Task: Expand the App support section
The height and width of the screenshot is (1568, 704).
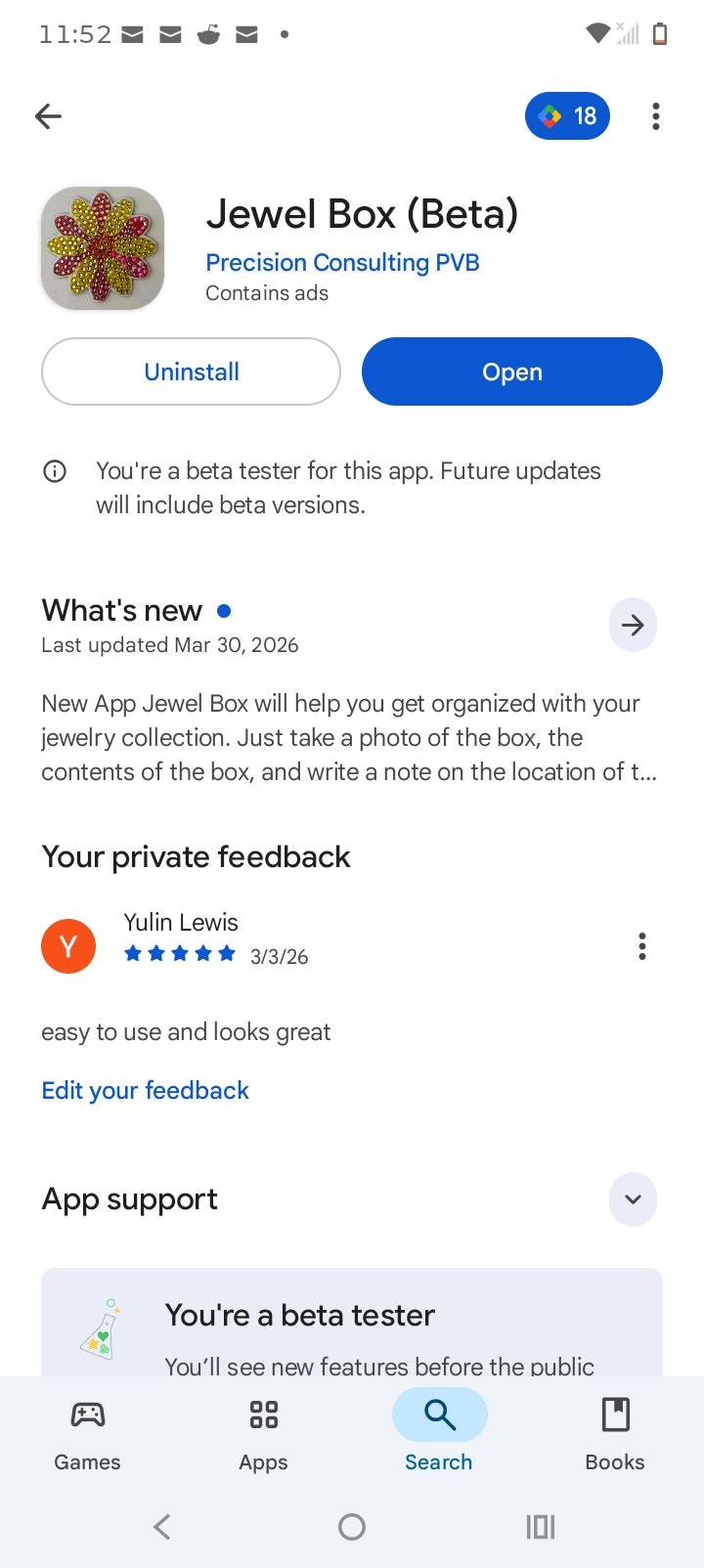Action: 633,1198
